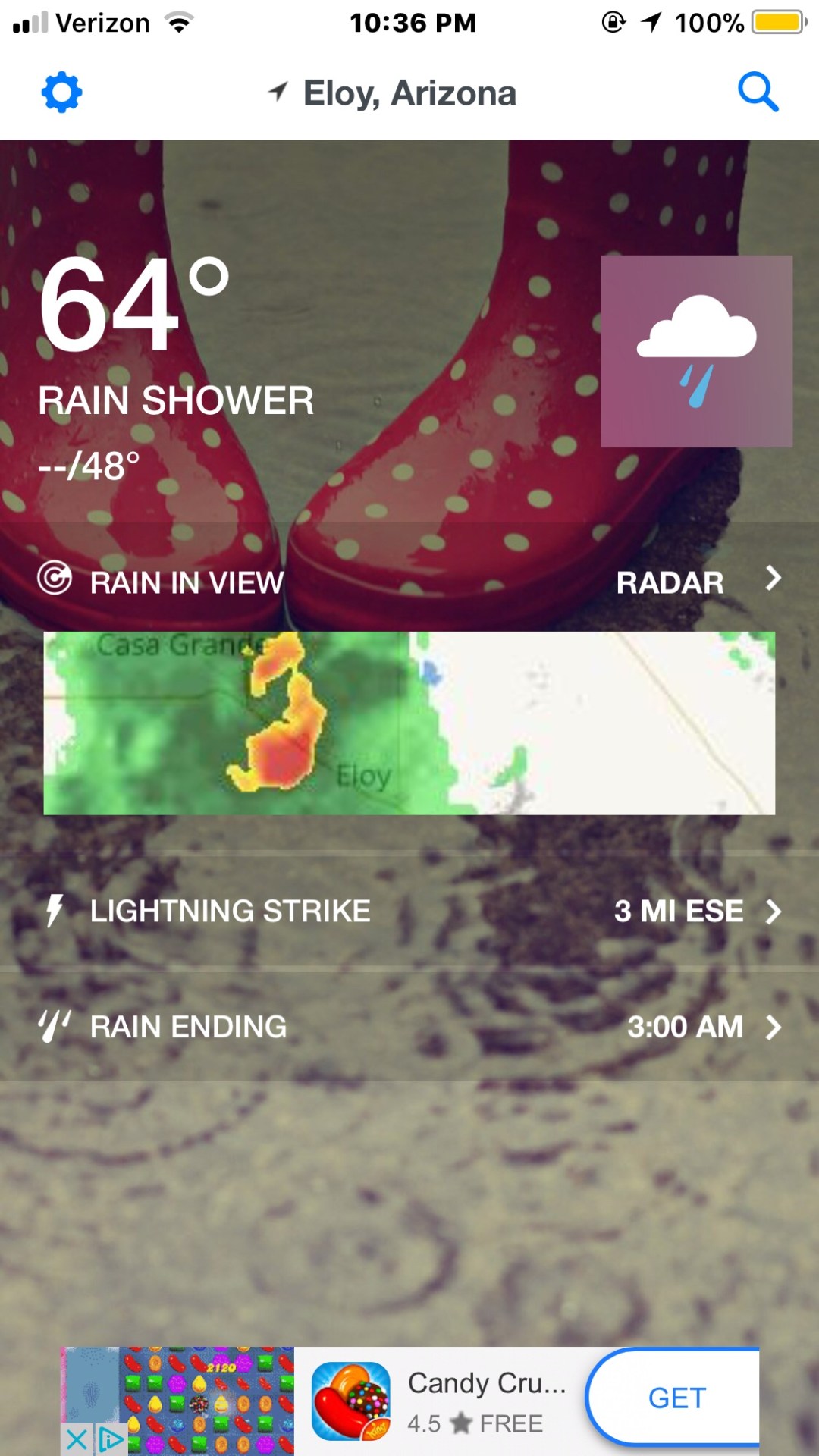Screen dimensions: 819x1456
Task: Open the Radar view
Action: [x=696, y=582]
